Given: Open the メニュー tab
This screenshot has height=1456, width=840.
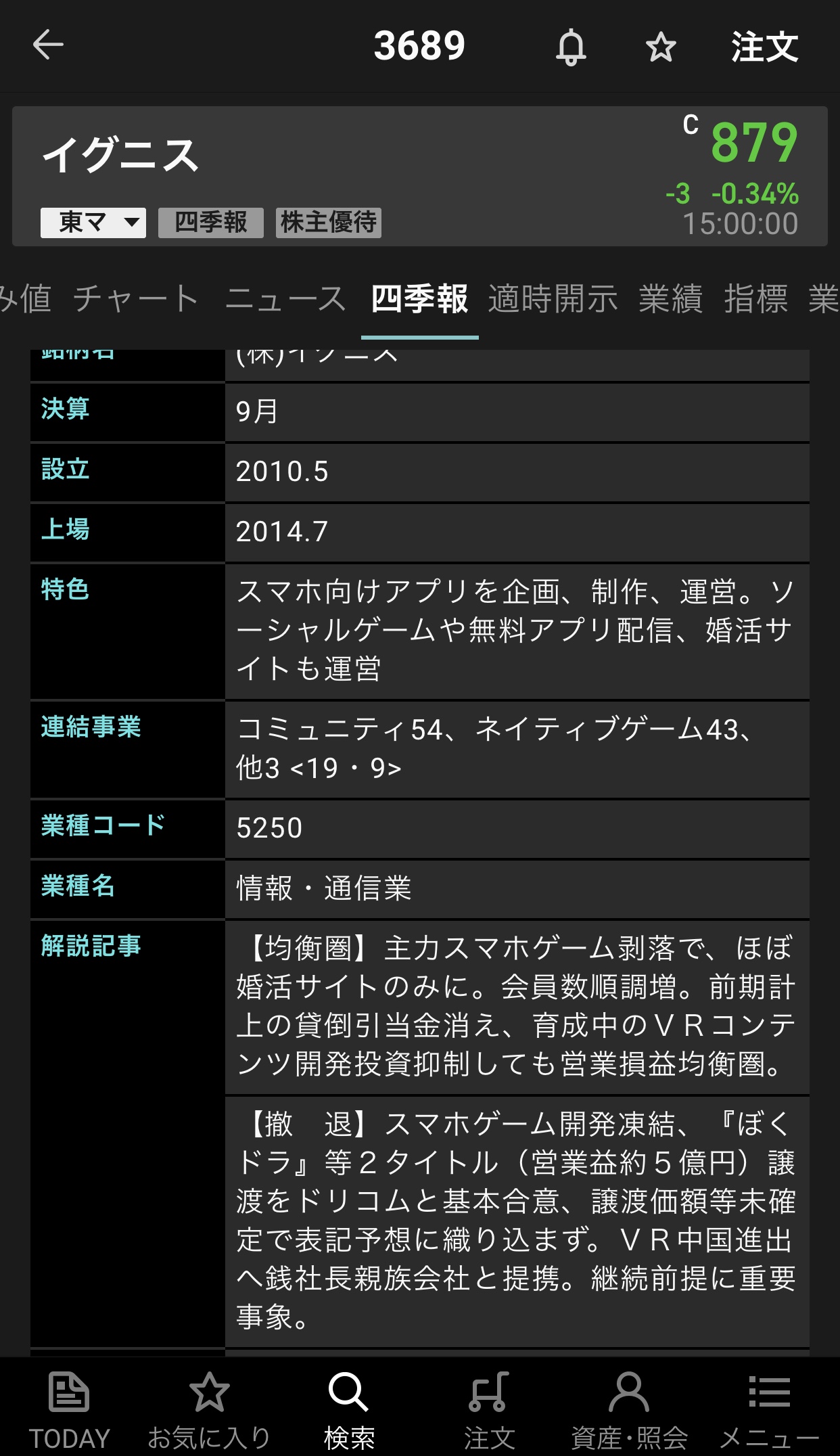Looking at the screenshot, I should tap(769, 1409).
